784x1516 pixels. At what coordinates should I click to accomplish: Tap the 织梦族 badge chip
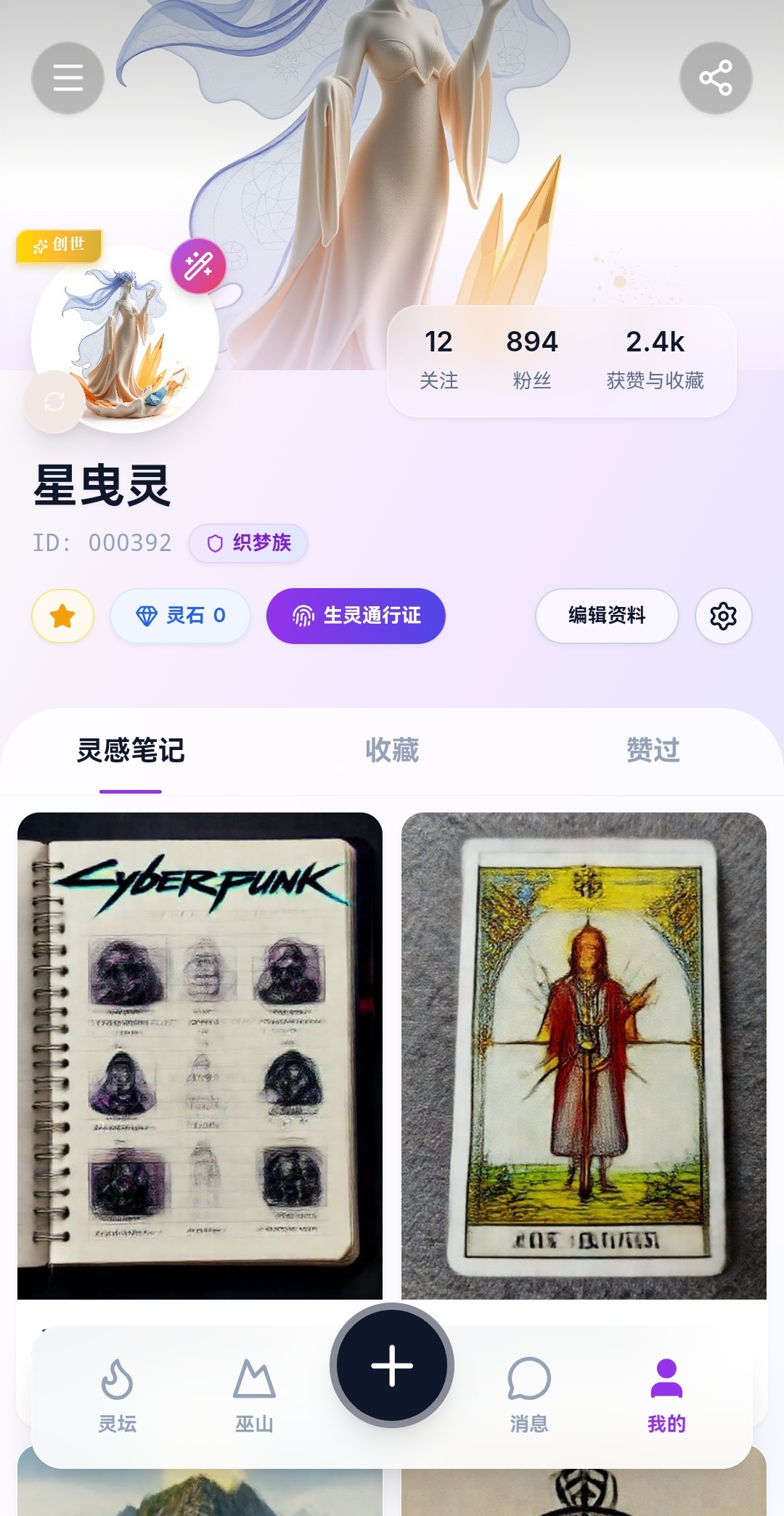(248, 543)
